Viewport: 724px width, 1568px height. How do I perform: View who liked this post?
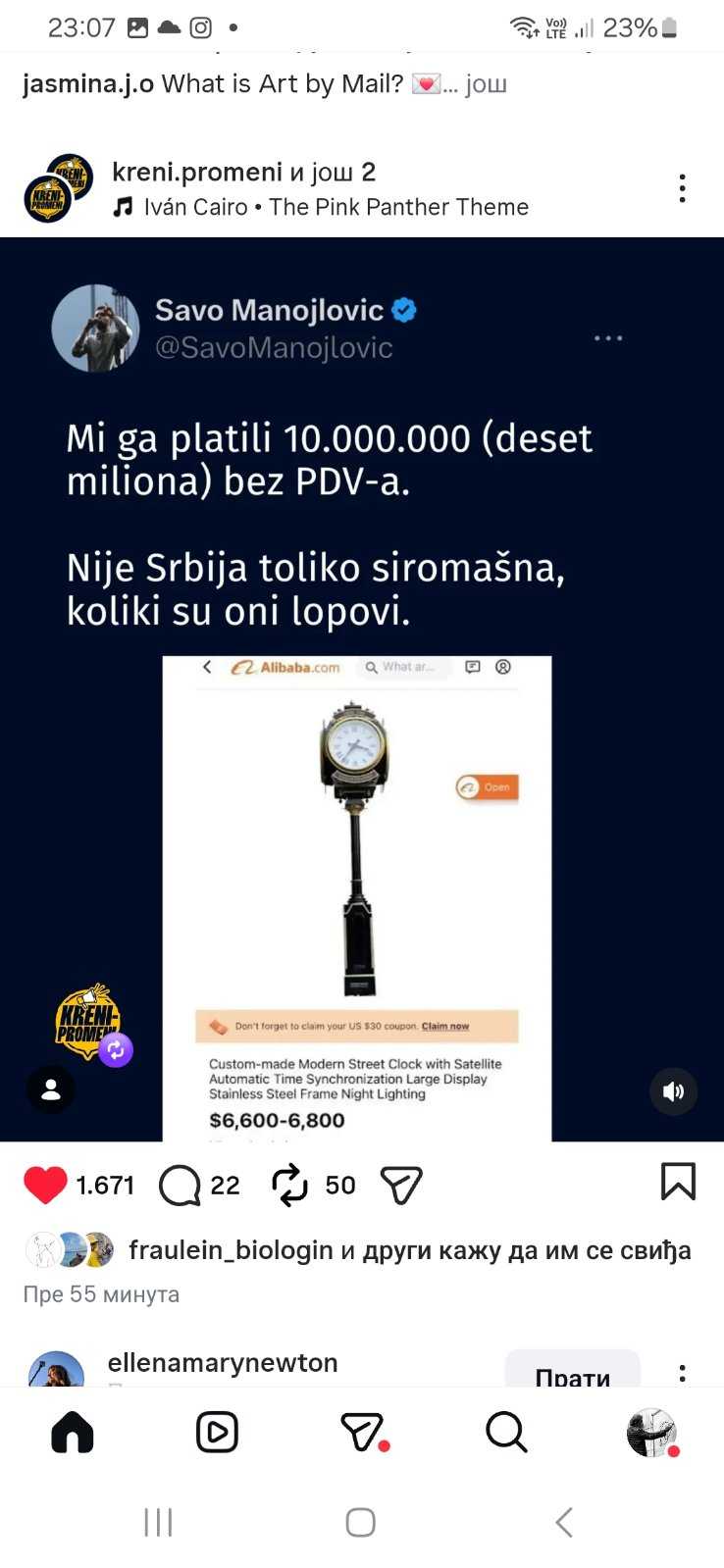coord(408,1250)
